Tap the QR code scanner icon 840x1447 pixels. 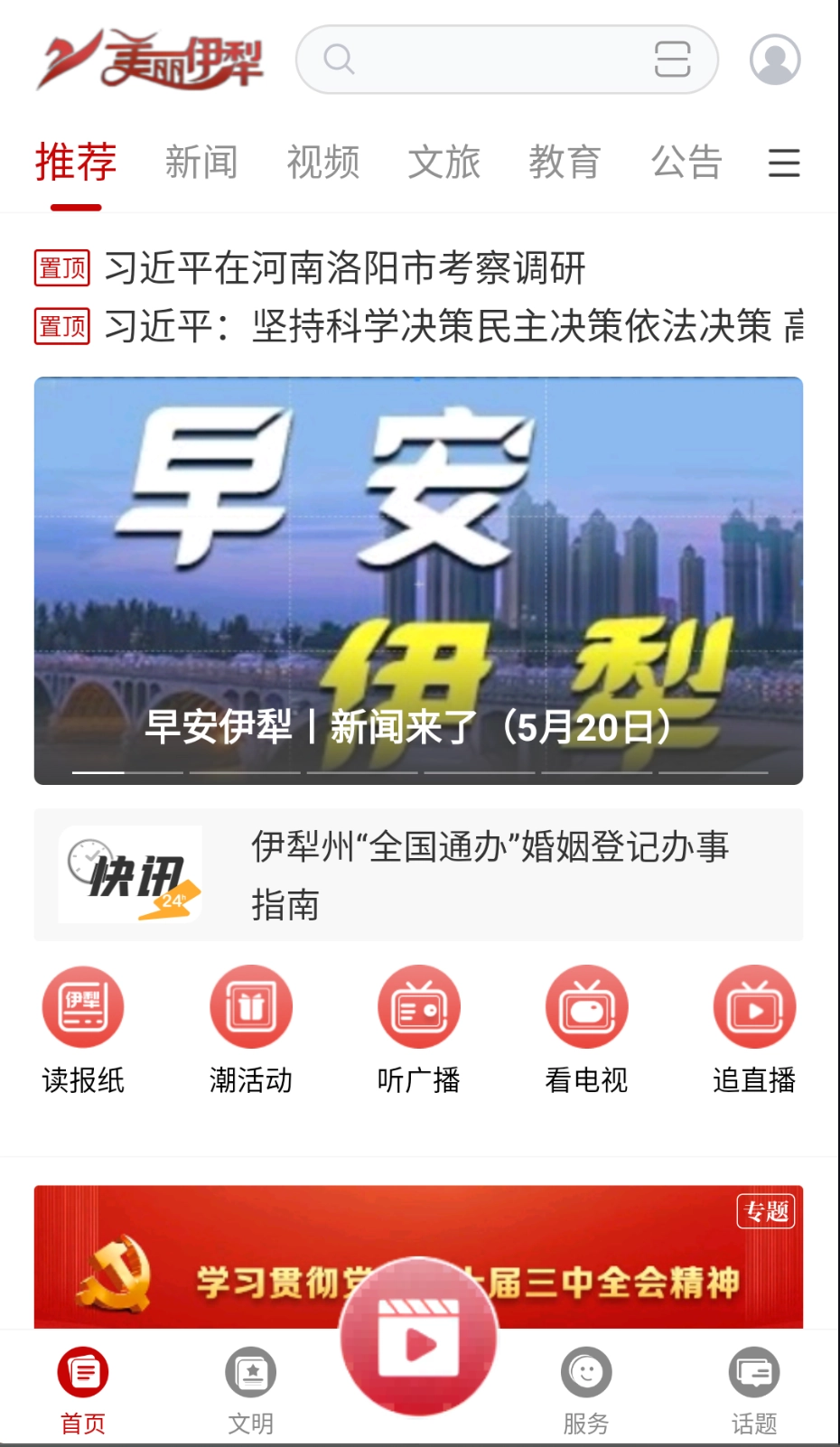[671, 59]
